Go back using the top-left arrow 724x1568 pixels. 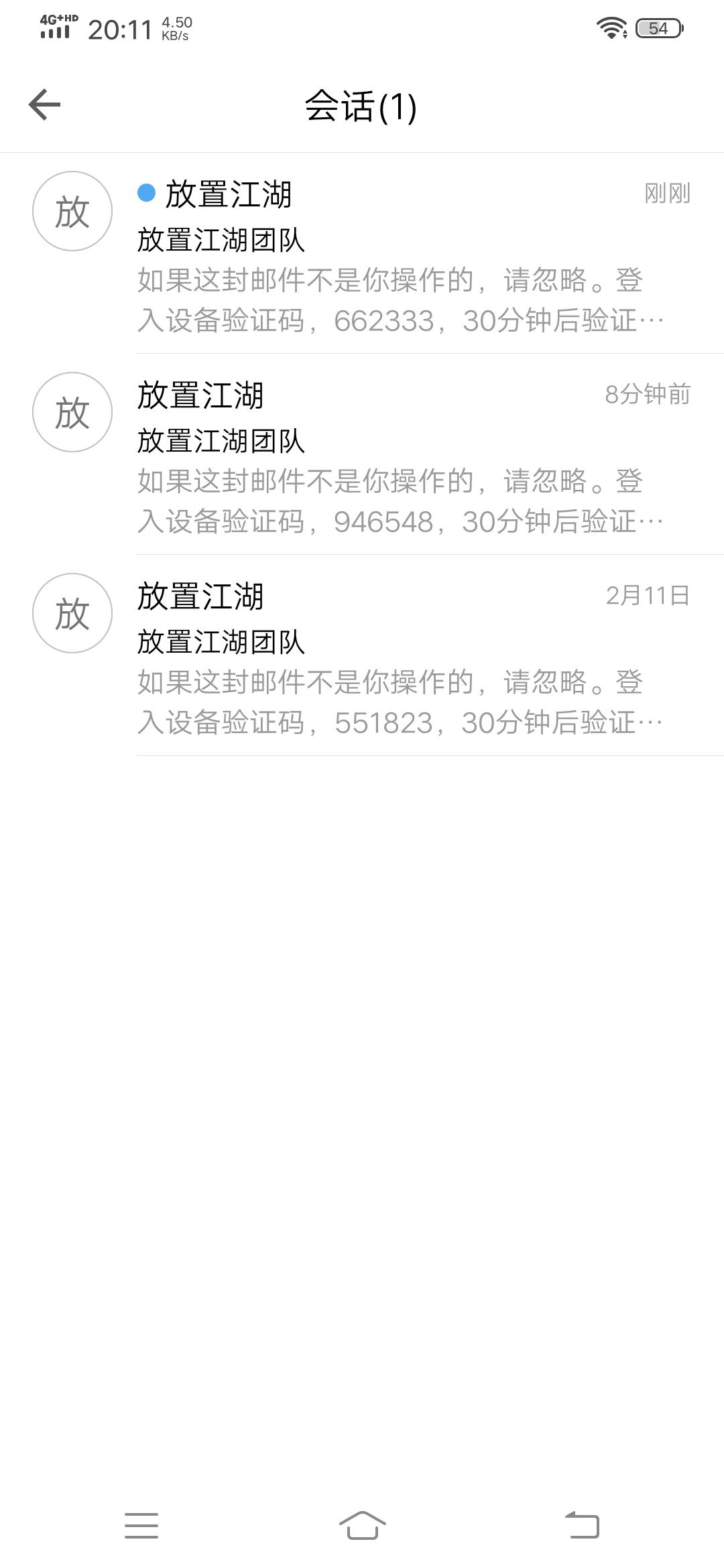pyautogui.click(x=45, y=105)
